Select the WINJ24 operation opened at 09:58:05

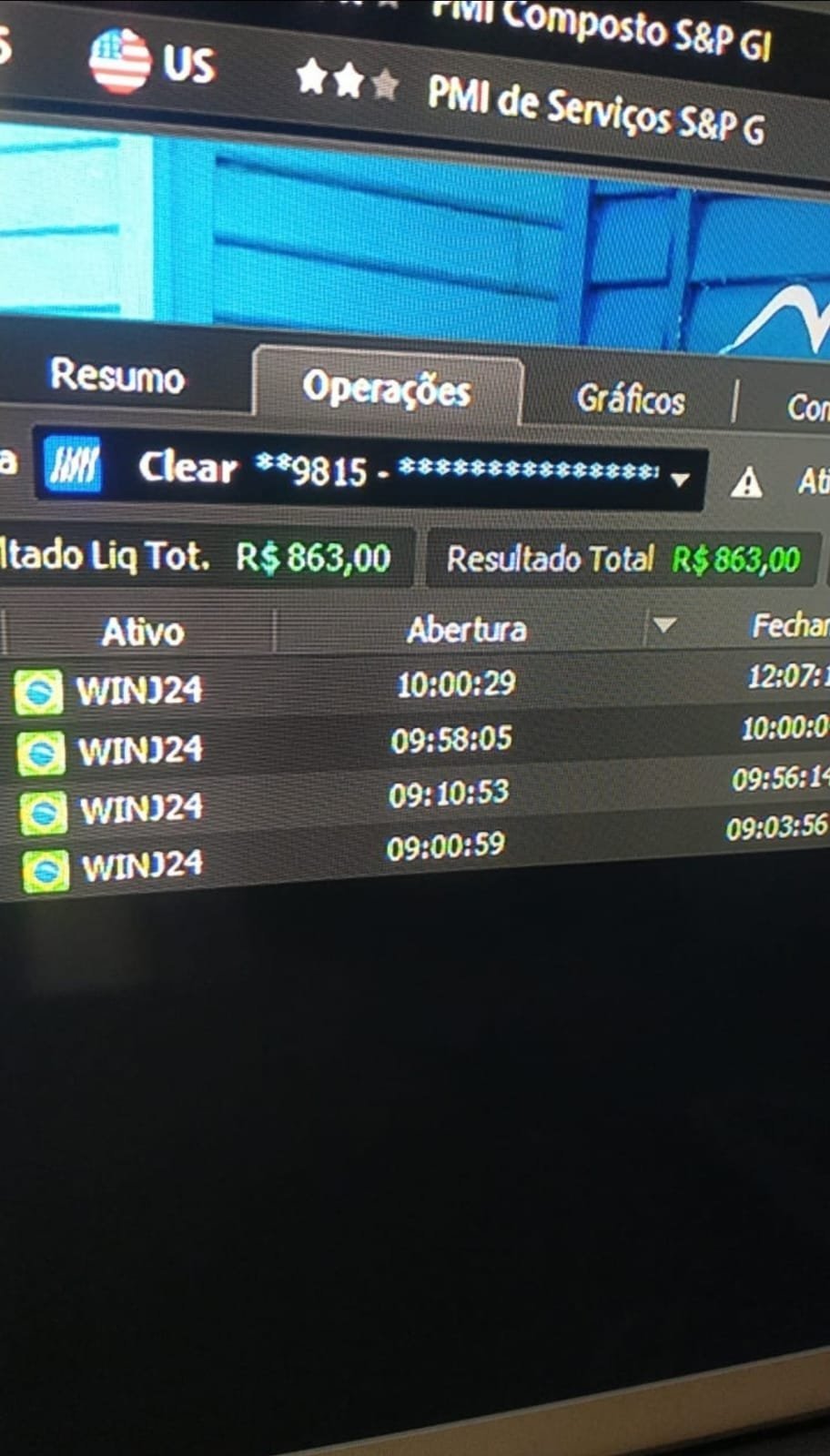pos(139,751)
